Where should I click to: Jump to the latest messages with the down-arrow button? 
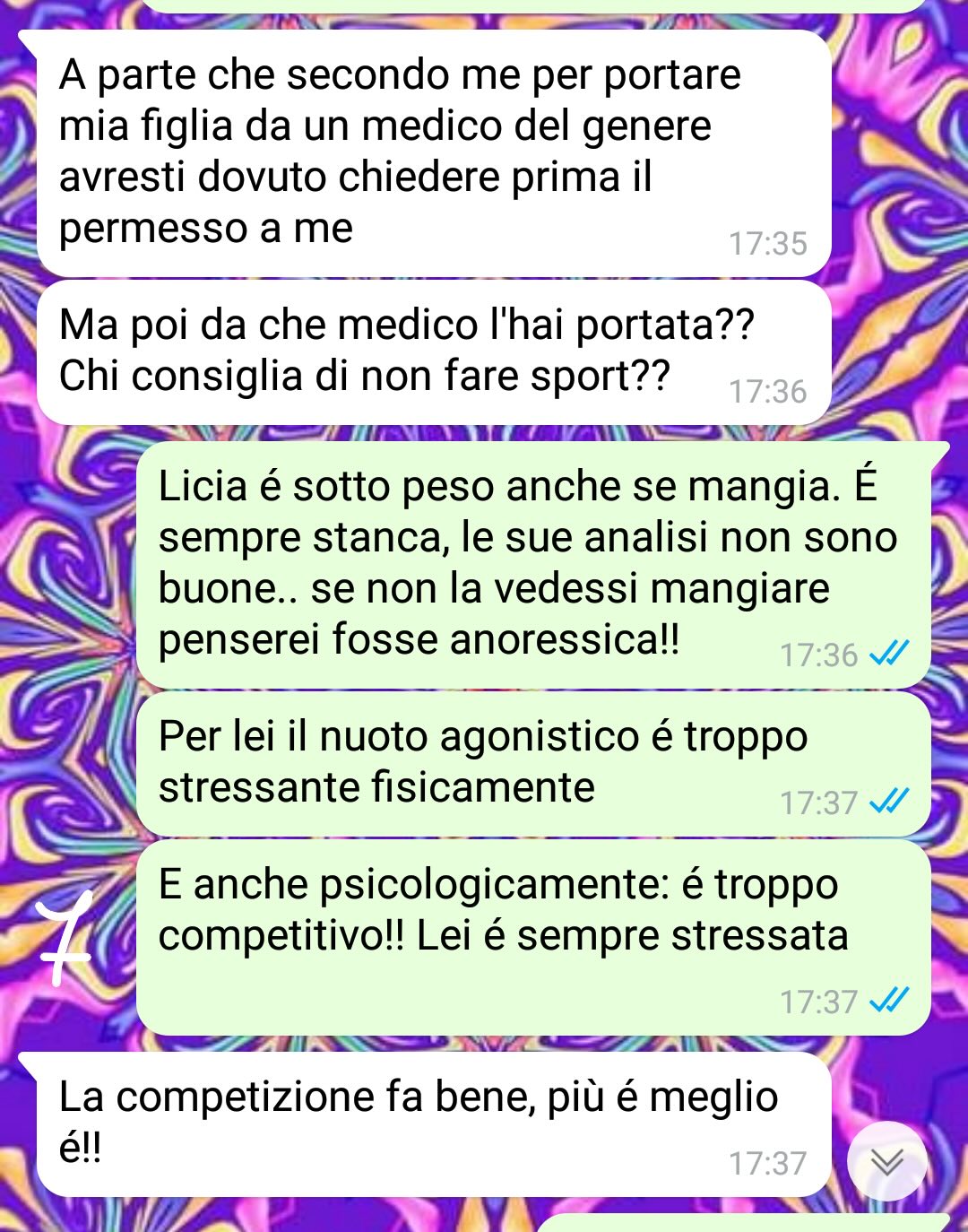coord(886,1161)
